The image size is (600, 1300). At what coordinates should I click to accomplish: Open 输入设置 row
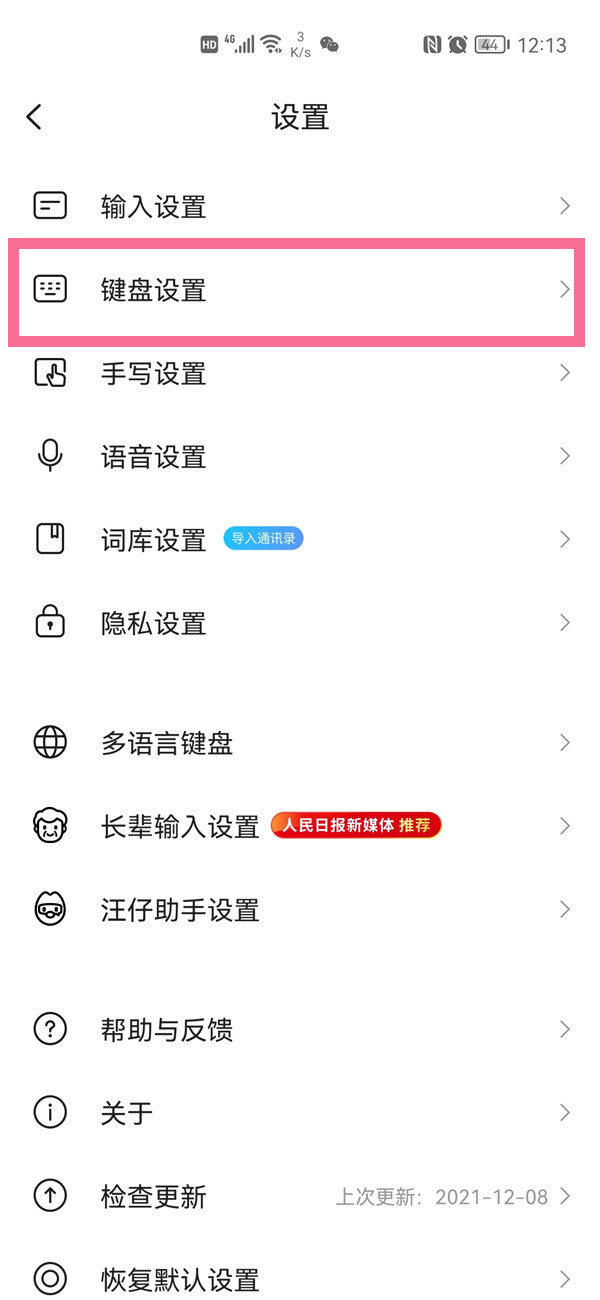(x=300, y=207)
